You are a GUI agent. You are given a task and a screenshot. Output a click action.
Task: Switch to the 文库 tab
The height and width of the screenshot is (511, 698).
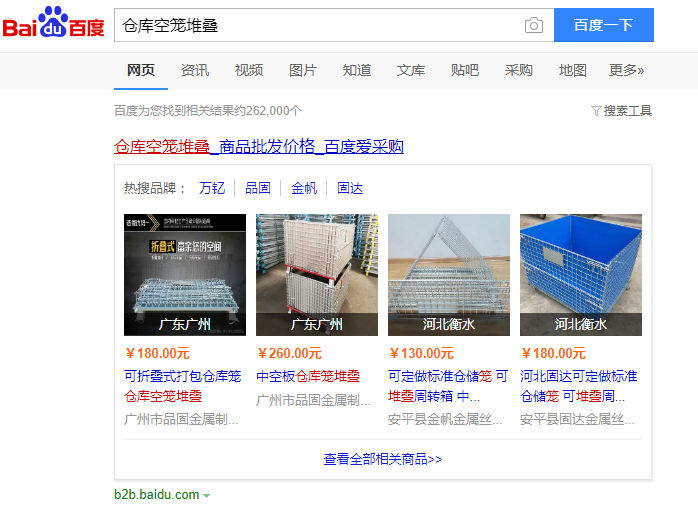pos(411,70)
